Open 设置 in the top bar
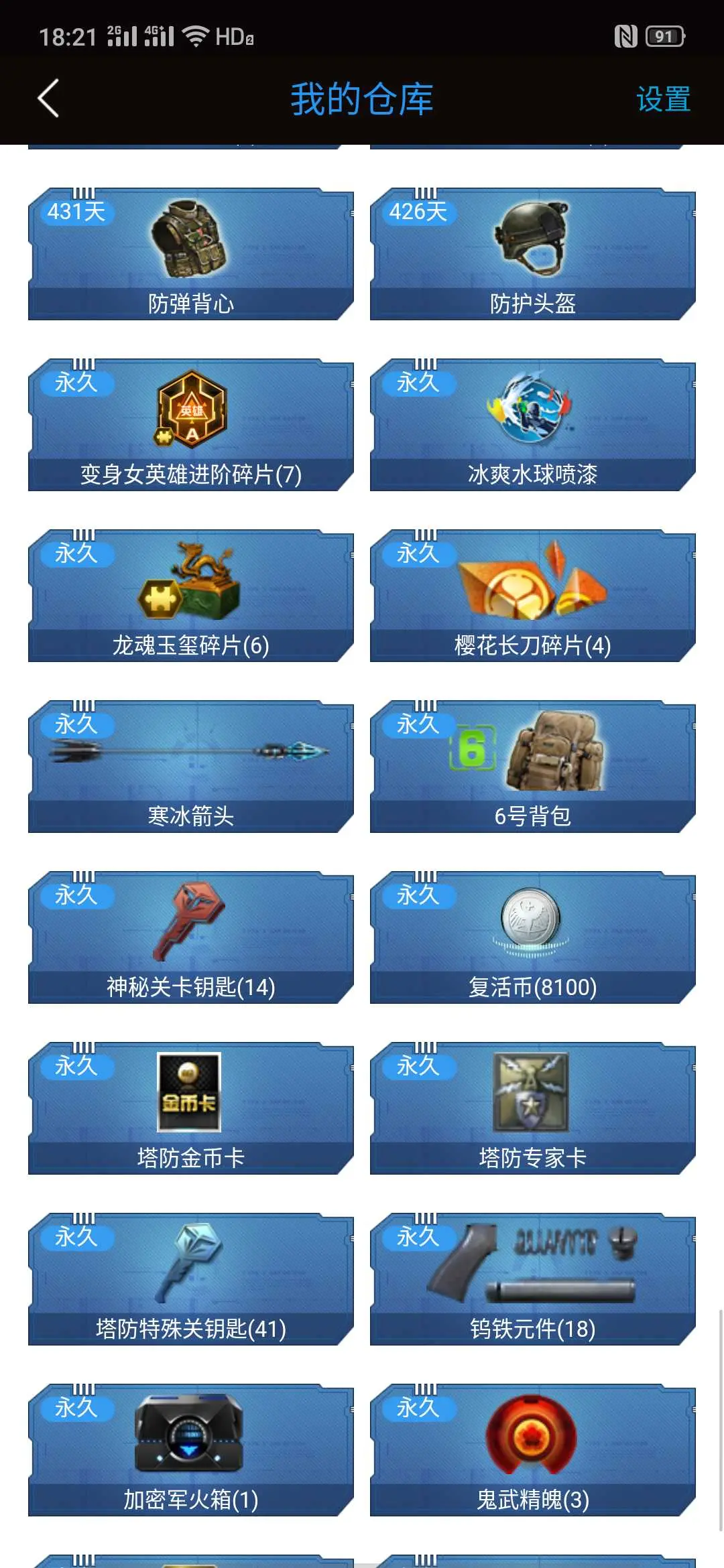 tap(662, 99)
